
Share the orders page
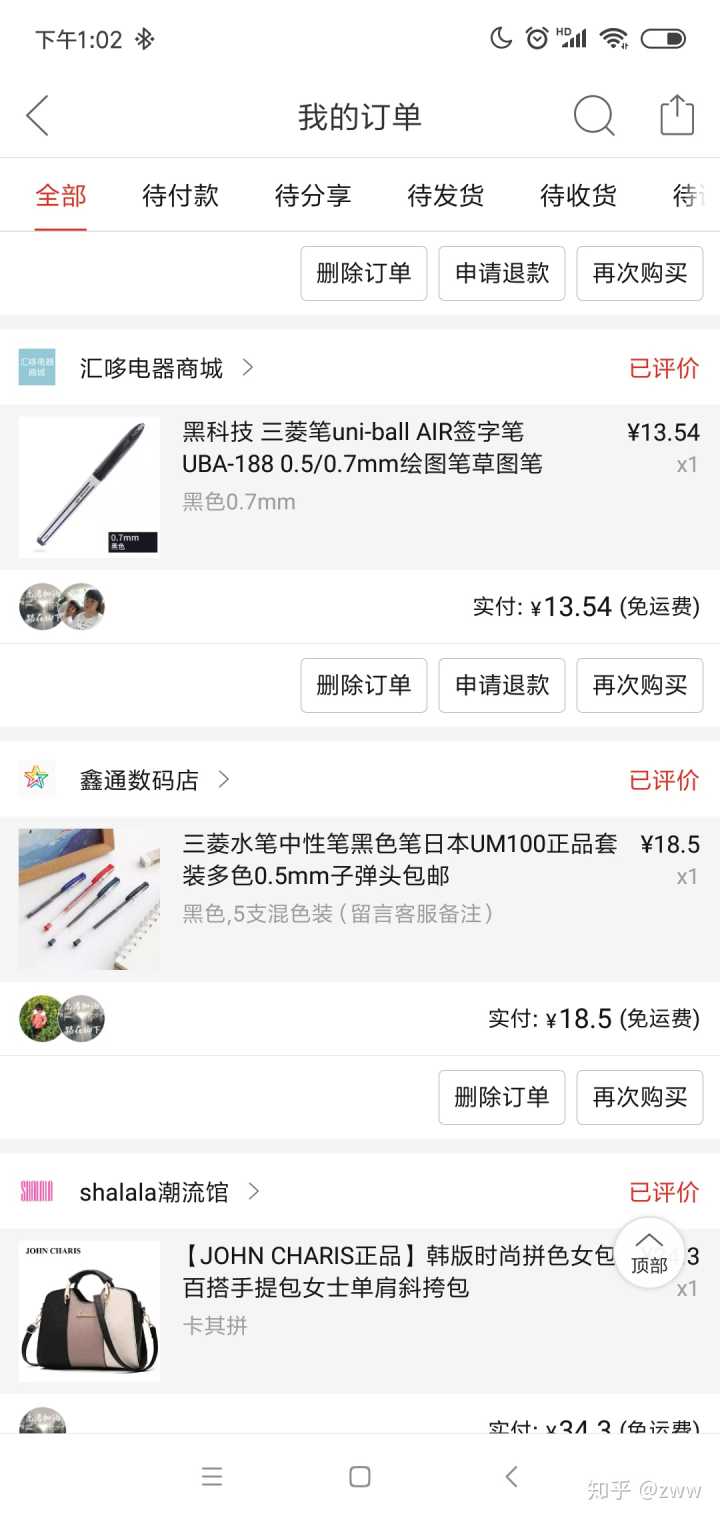click(676, 115)
